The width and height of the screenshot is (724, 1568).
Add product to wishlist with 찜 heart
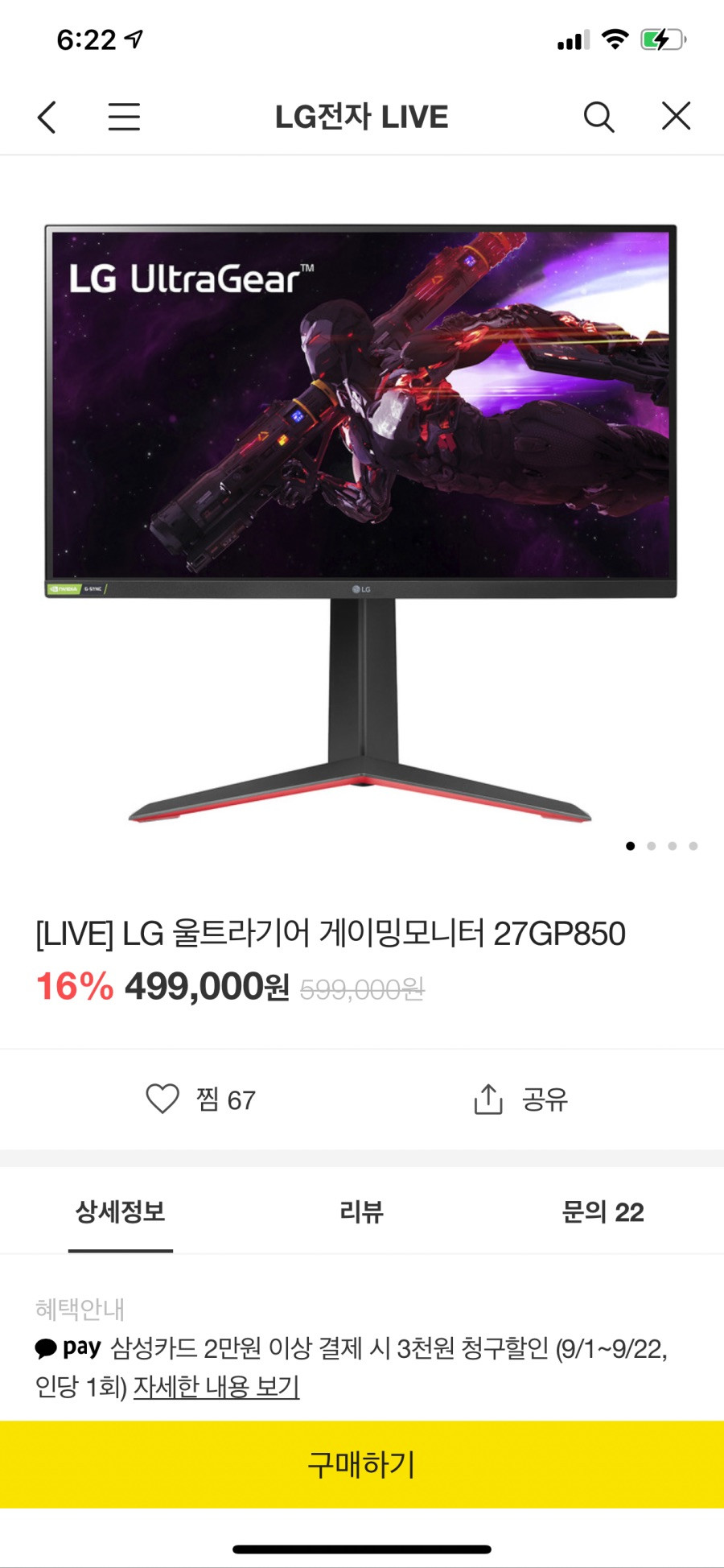tap(201, 1100)
